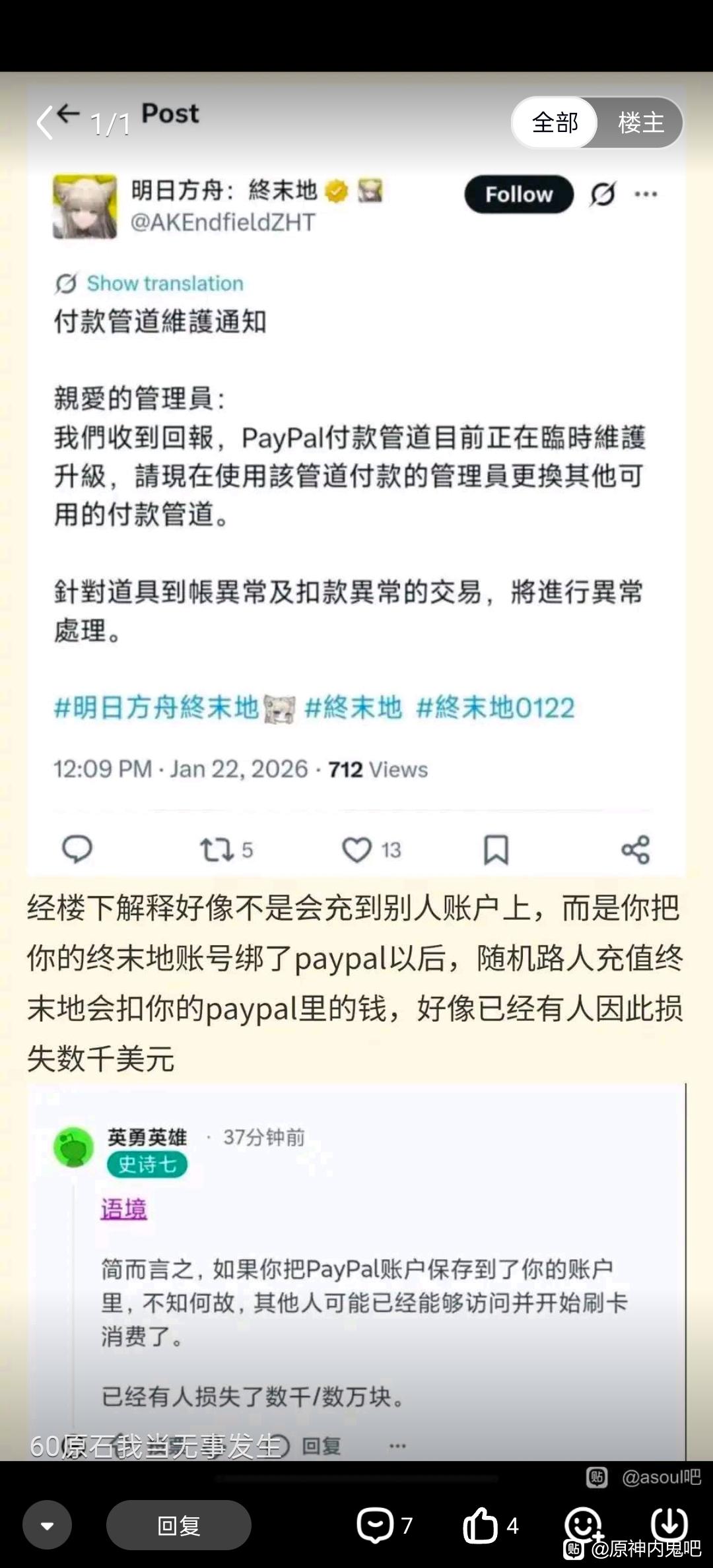
Task: Collapse the caption with the down arrow
Action: 47,1525
